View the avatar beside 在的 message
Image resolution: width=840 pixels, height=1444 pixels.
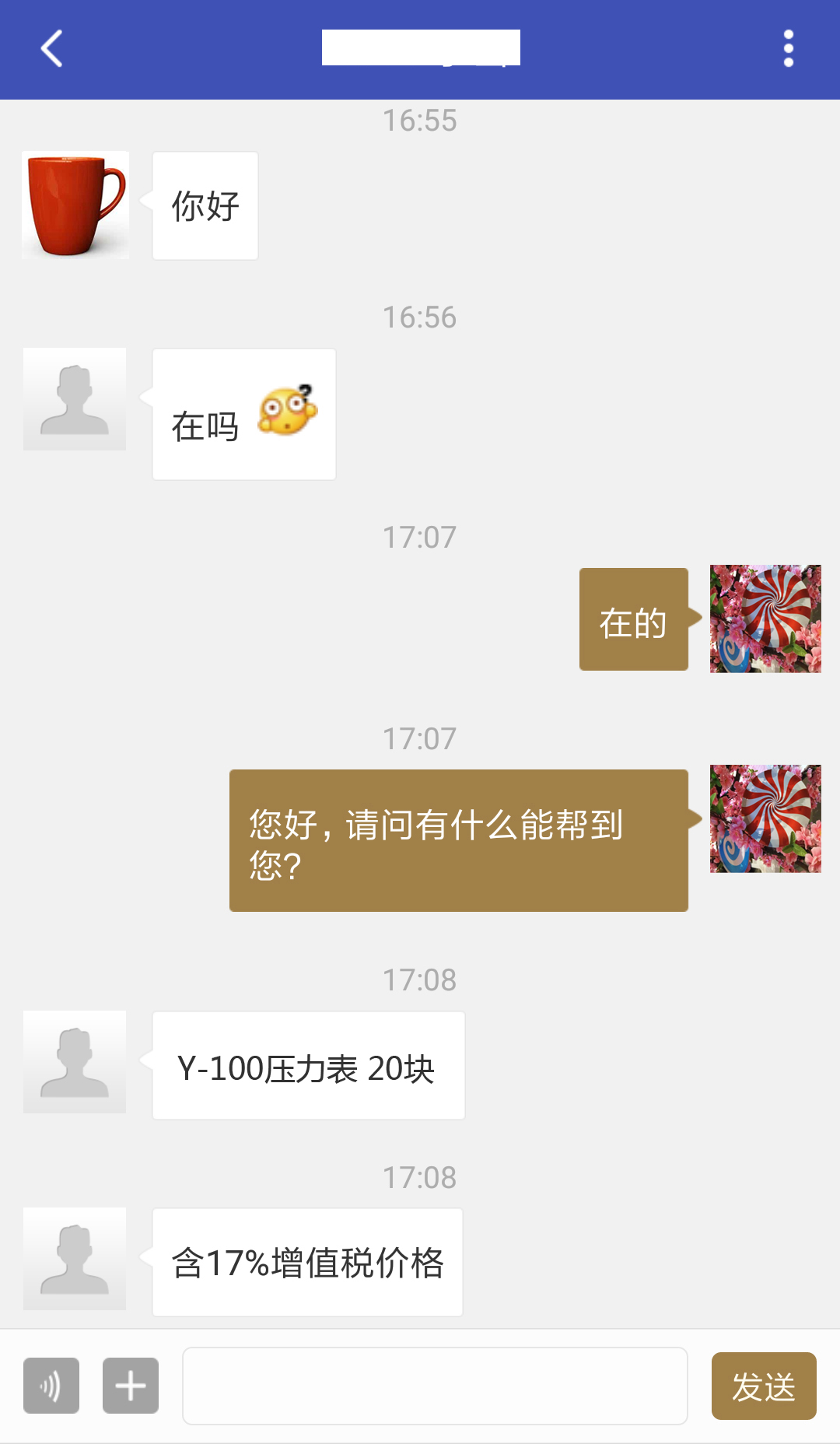pos(765,619)
